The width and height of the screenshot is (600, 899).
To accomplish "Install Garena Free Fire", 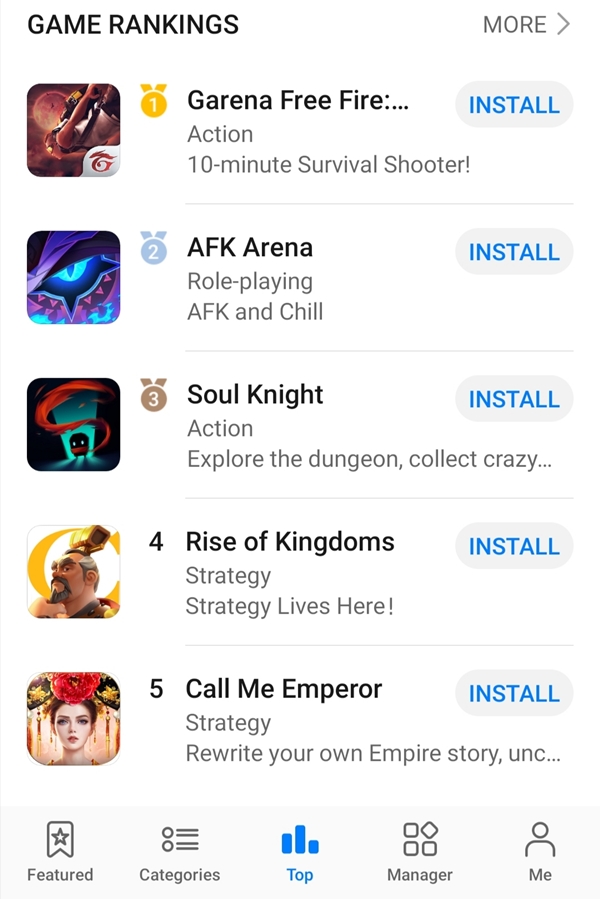I will [x=514, y=105].
